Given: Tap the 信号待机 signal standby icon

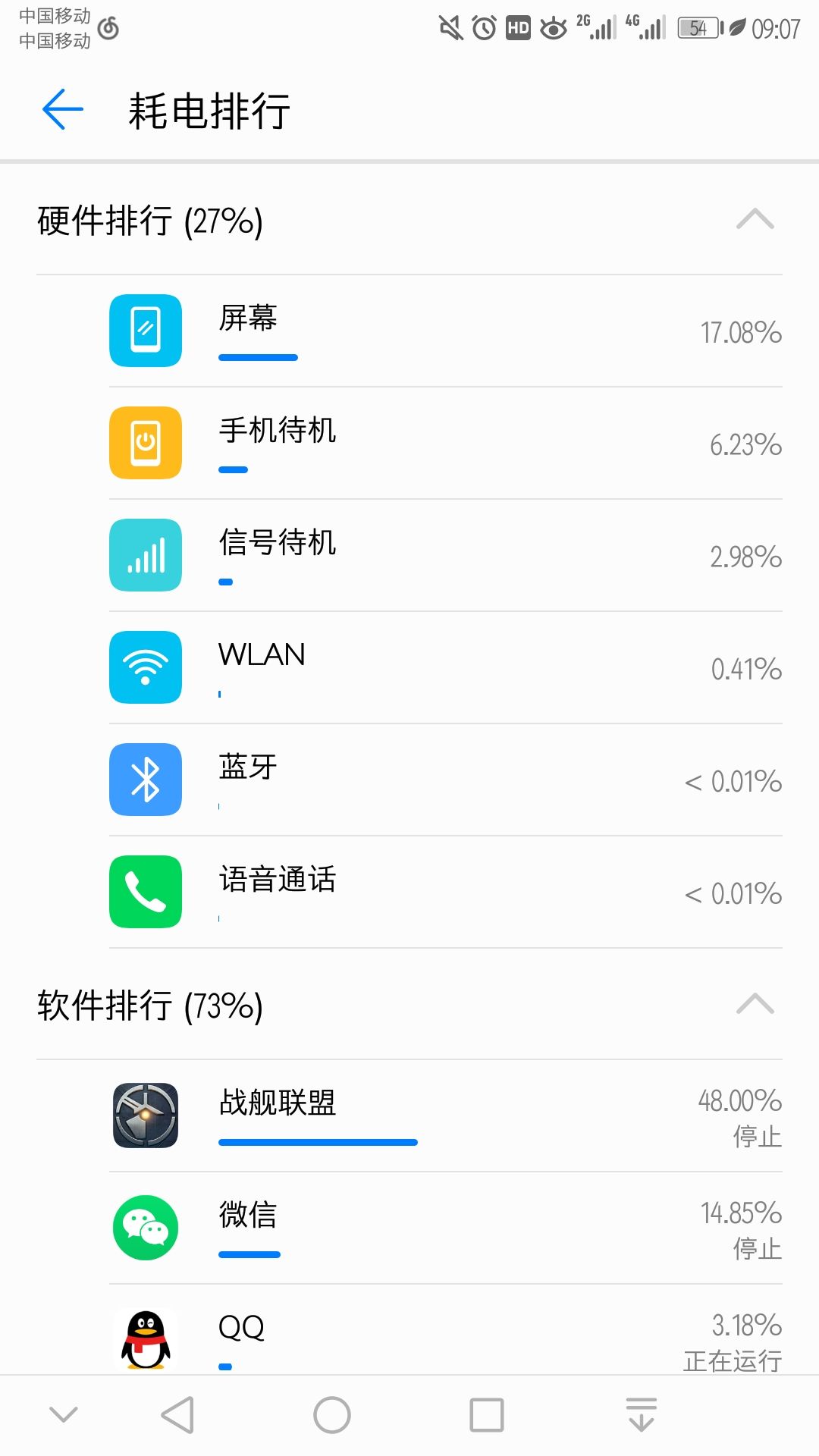Looking at the screenshot, I should click(146, 554).
